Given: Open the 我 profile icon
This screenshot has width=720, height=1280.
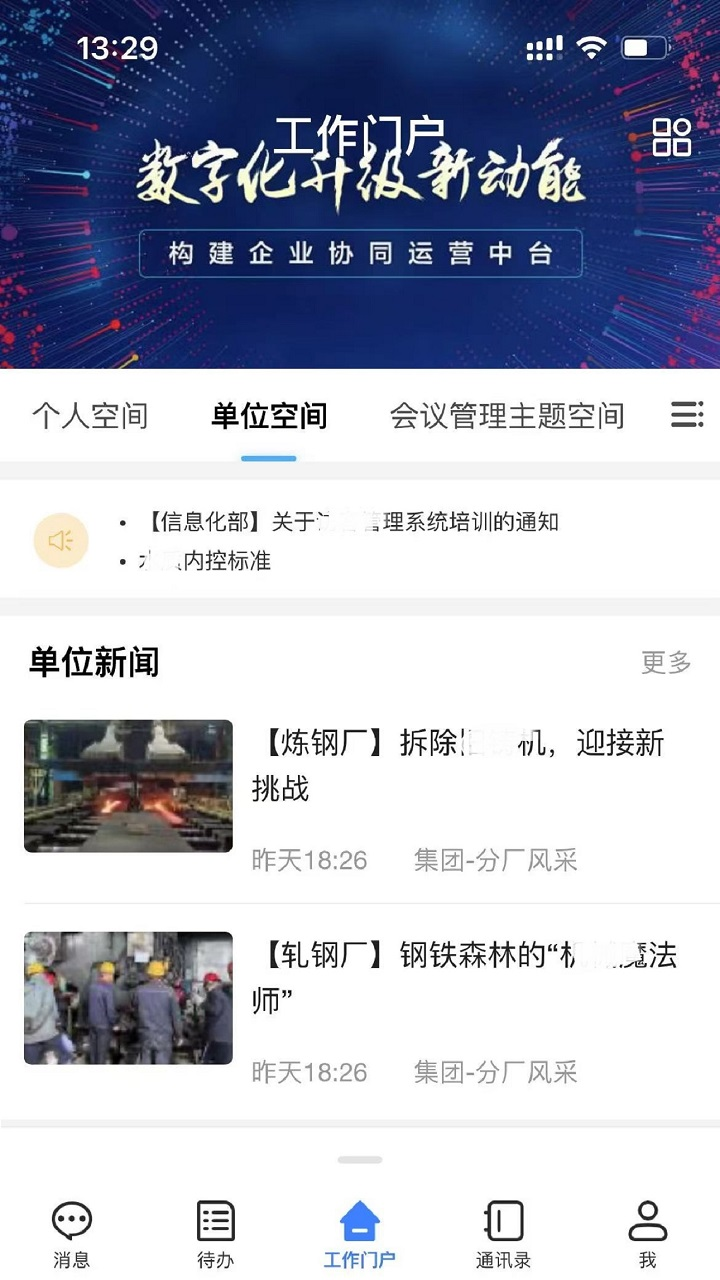Looking at the screenshot, I should click(648, 1232).
